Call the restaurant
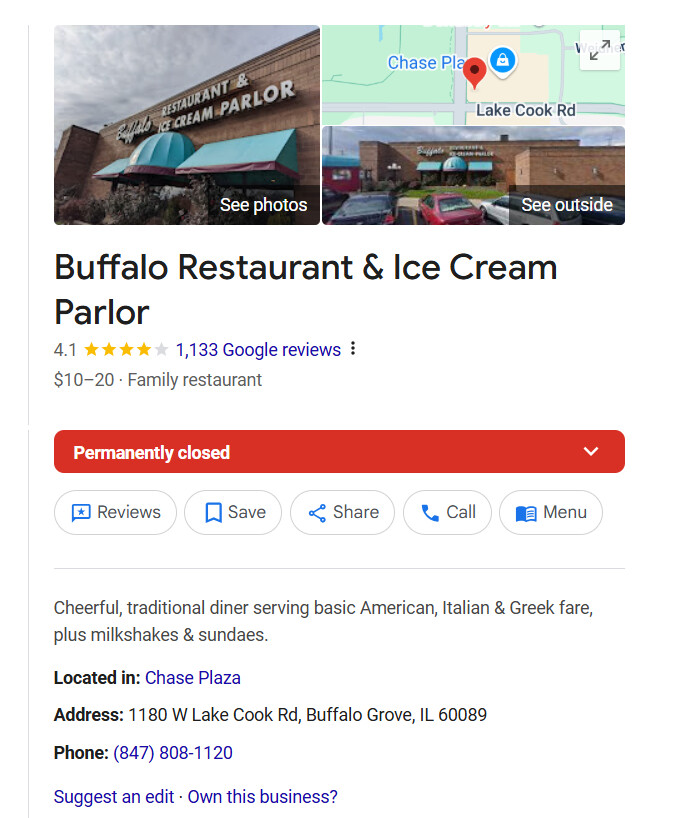This screenshot has width=685, height=818. [x=447, y=513]
